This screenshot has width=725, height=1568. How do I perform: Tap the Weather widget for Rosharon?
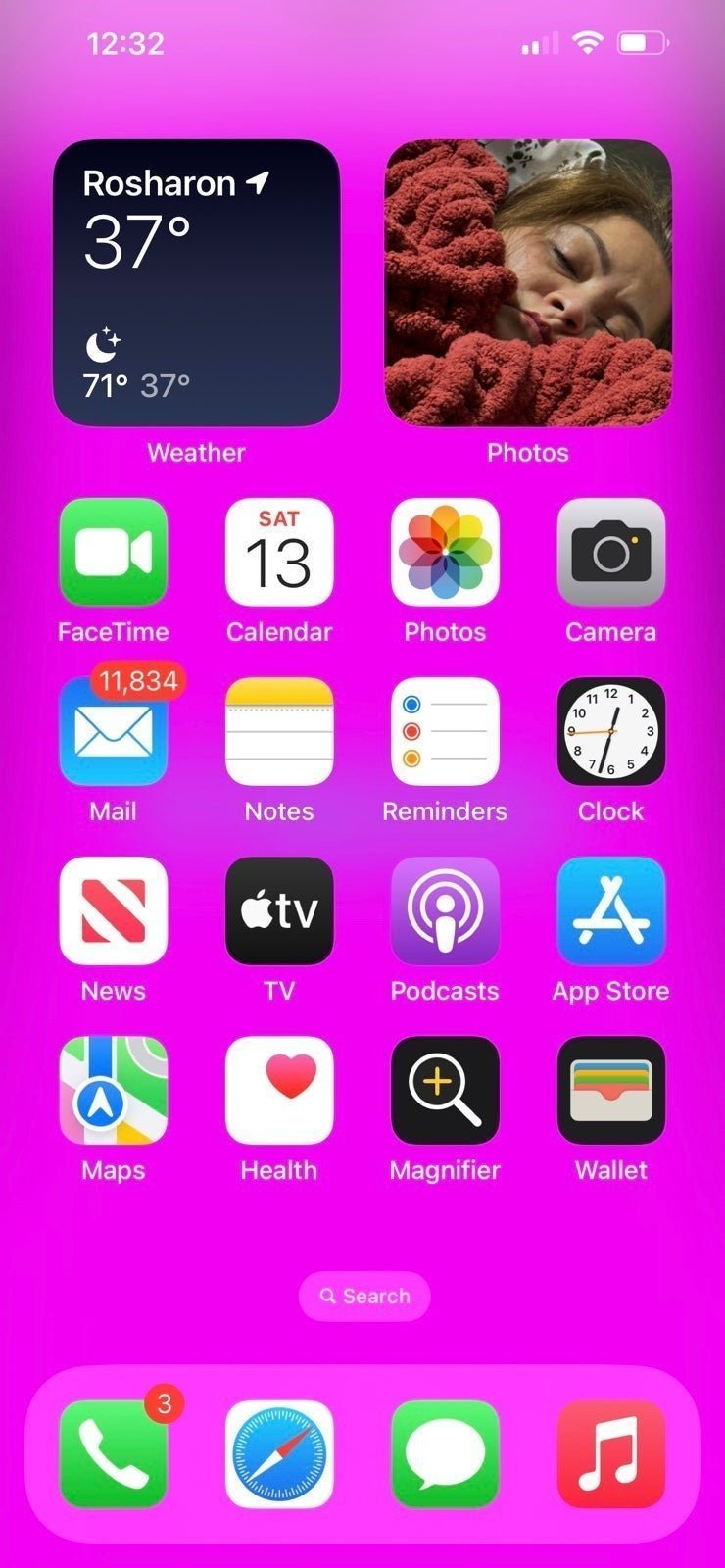(x=196, y=284)
